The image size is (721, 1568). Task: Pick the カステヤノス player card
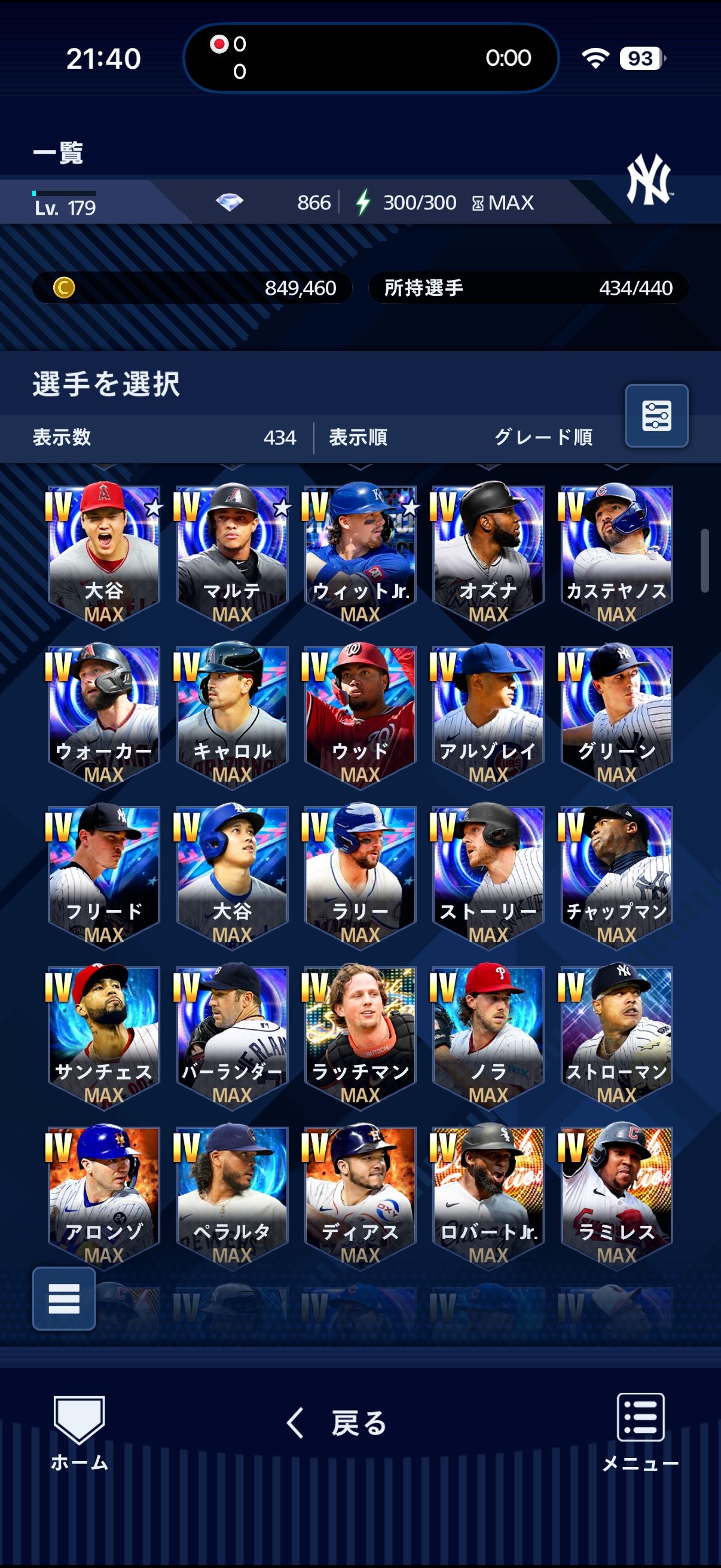(x=616, y=554)
